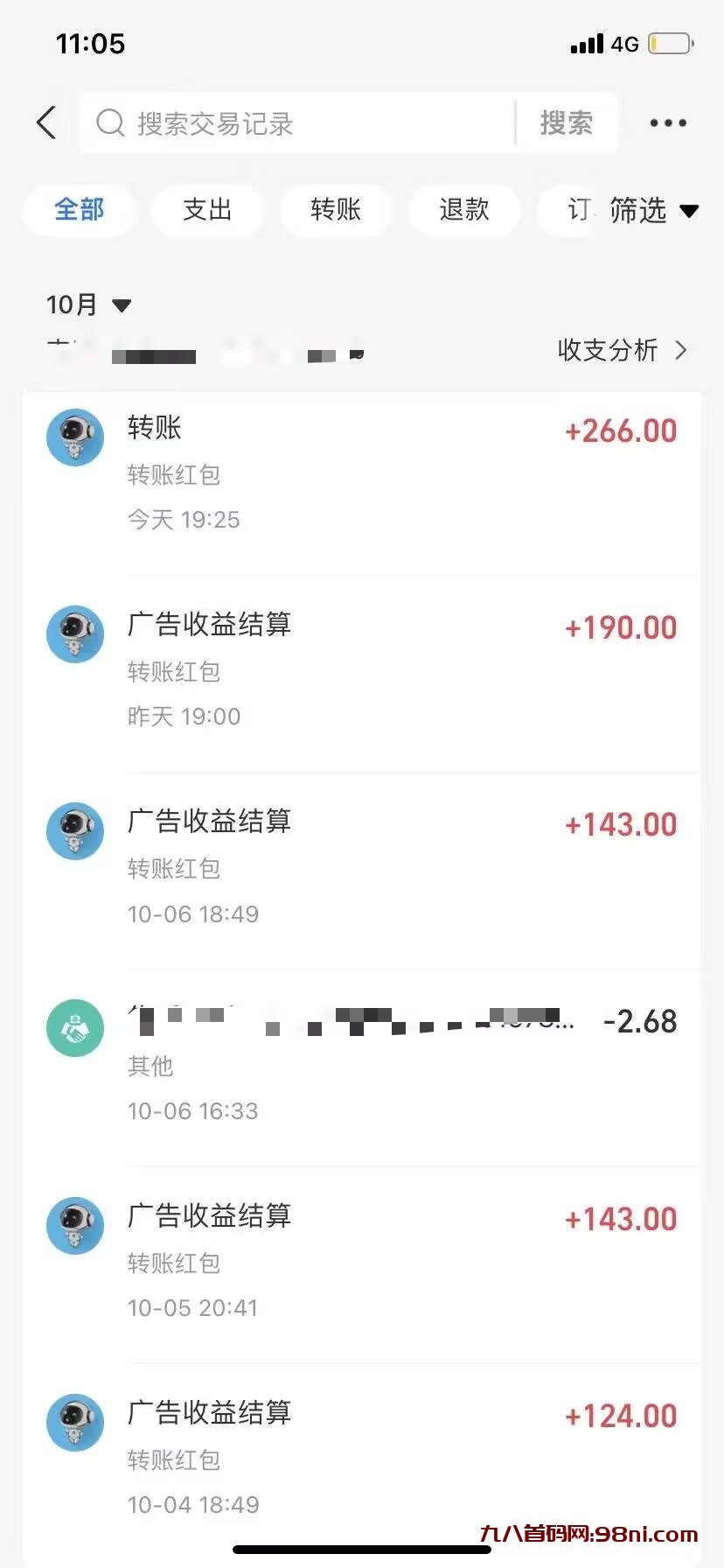Select the 退款 filter tab

tap(464, 211)
